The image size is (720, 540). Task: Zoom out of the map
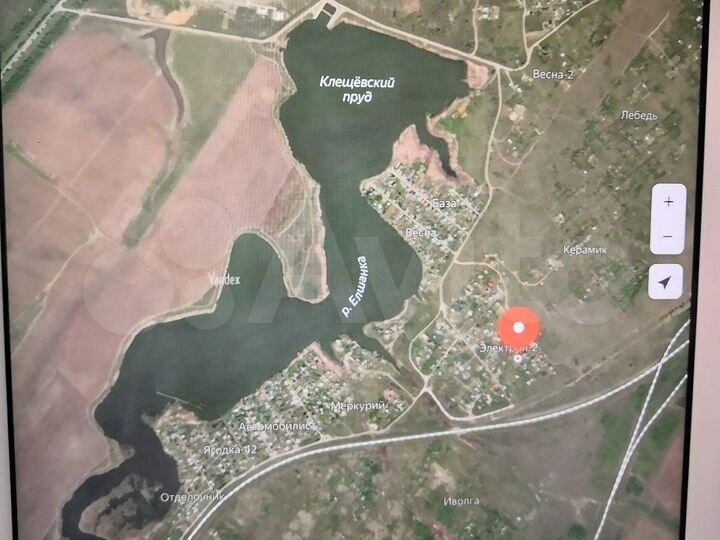click(668, 237)
